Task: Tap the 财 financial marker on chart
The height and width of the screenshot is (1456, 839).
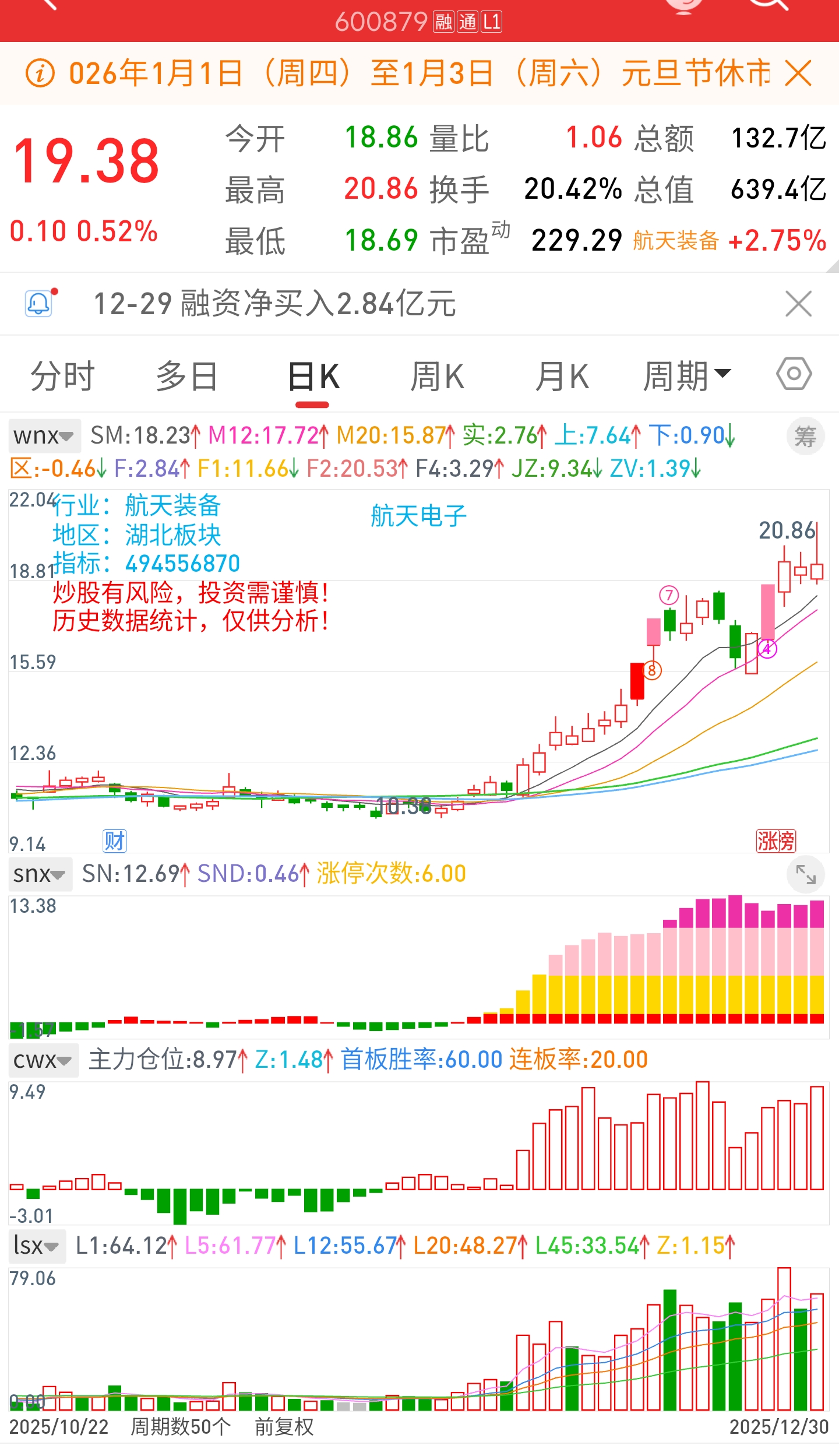Action: pyautogui.click(x=114, y=841)
